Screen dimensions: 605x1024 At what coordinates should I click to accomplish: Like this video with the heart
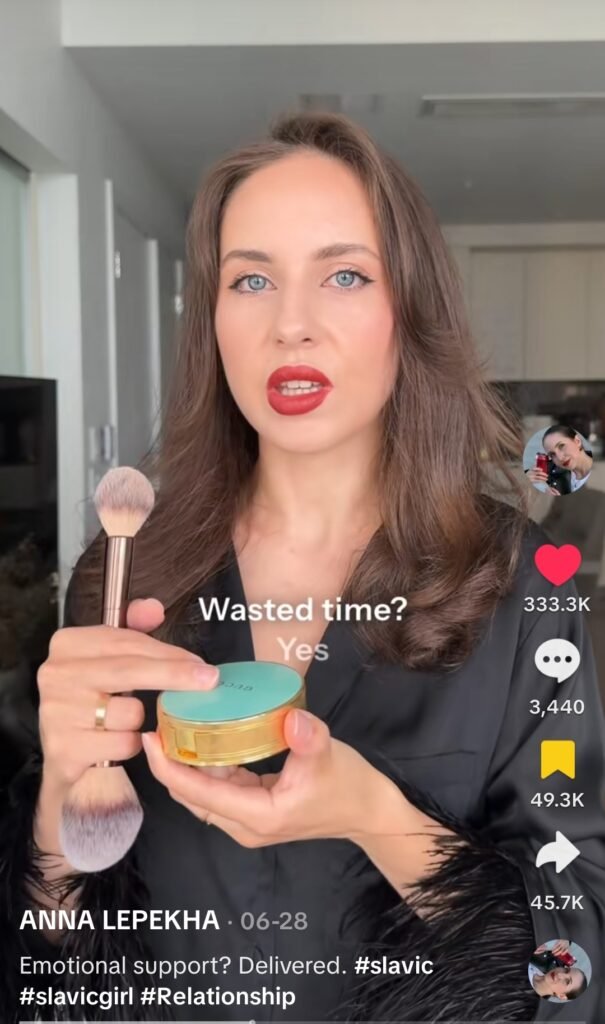[x=557, y=565]
